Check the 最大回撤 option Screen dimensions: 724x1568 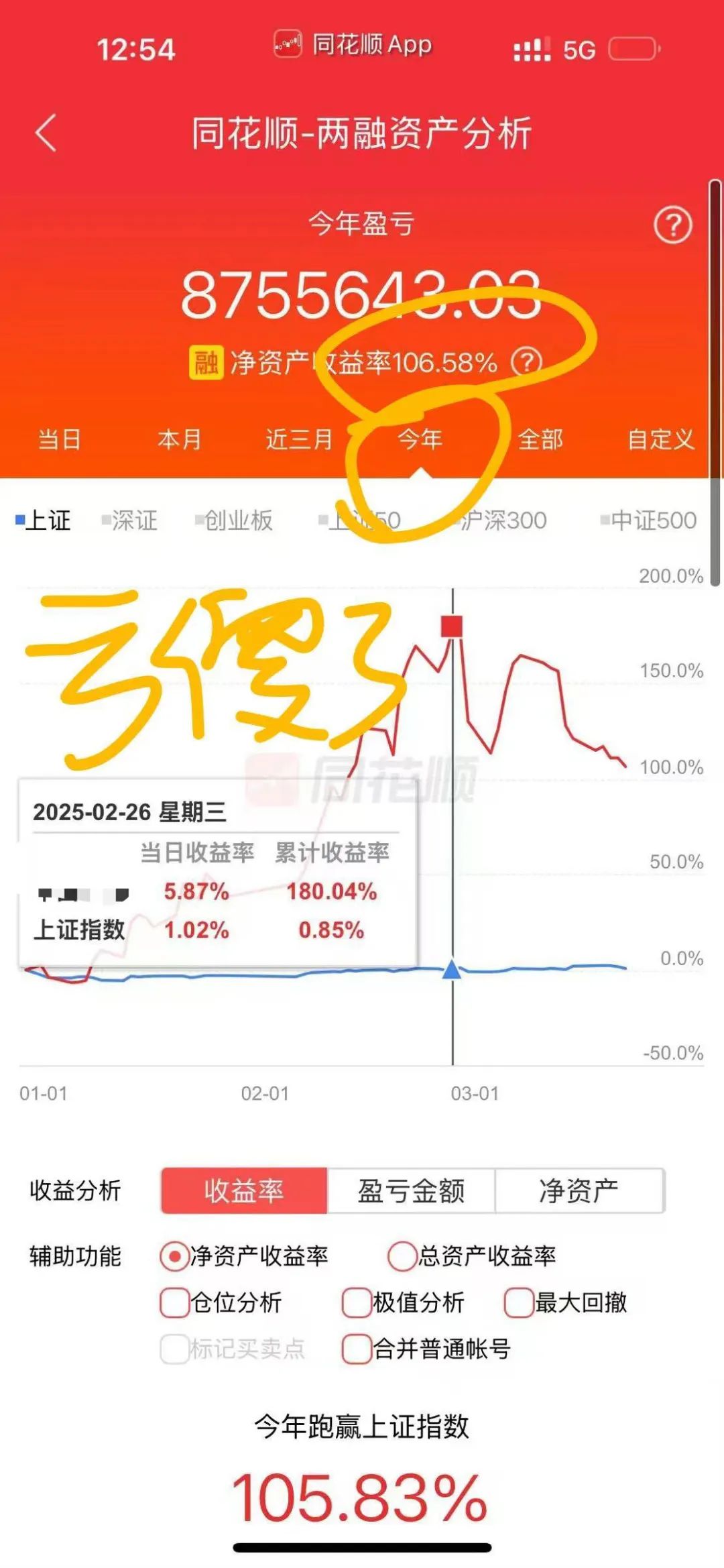(x=518, y=1302)
